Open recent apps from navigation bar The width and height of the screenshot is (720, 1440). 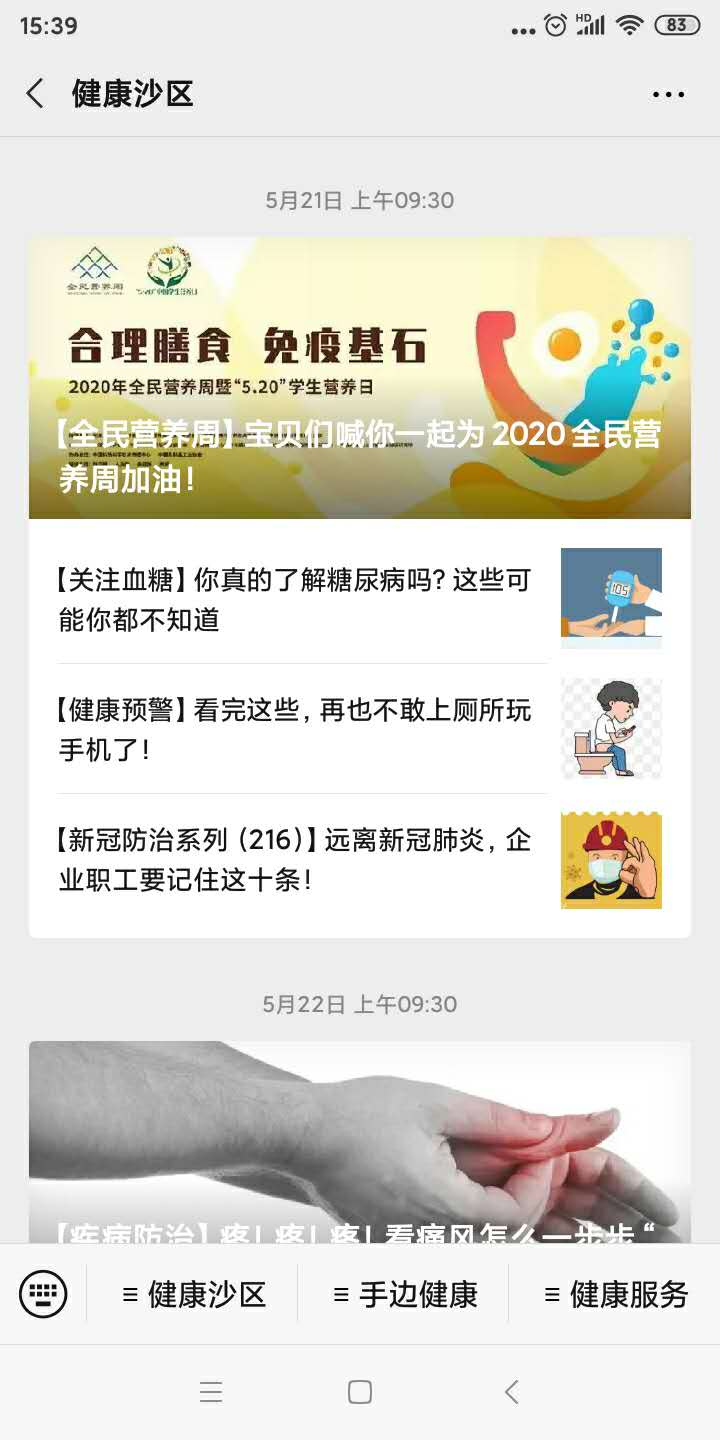[210, 1392]
